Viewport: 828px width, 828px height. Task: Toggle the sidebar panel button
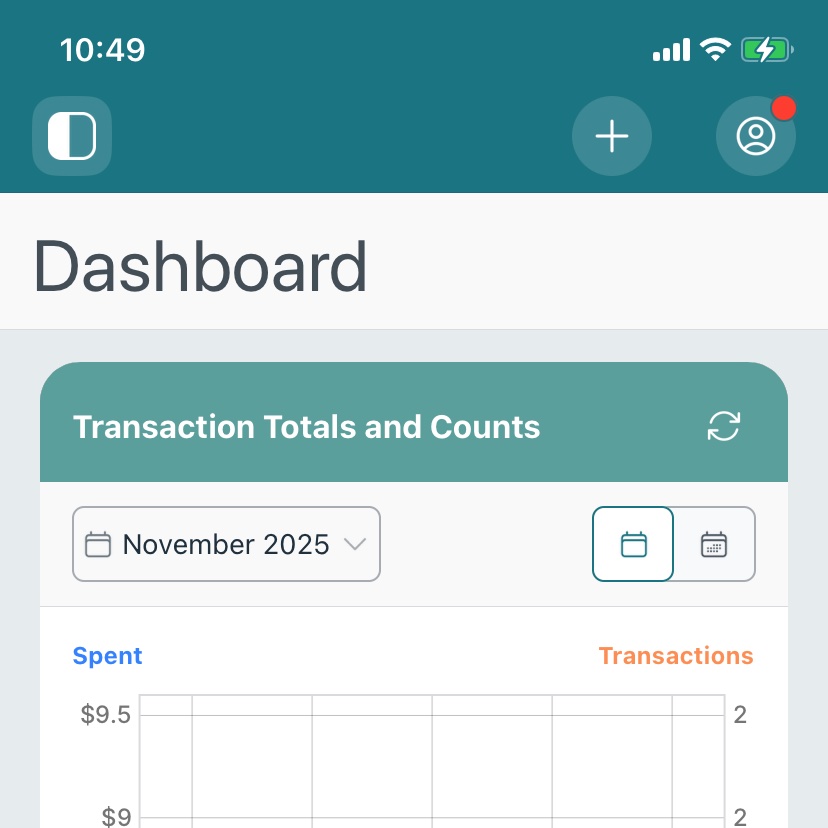tap(72, 136)
